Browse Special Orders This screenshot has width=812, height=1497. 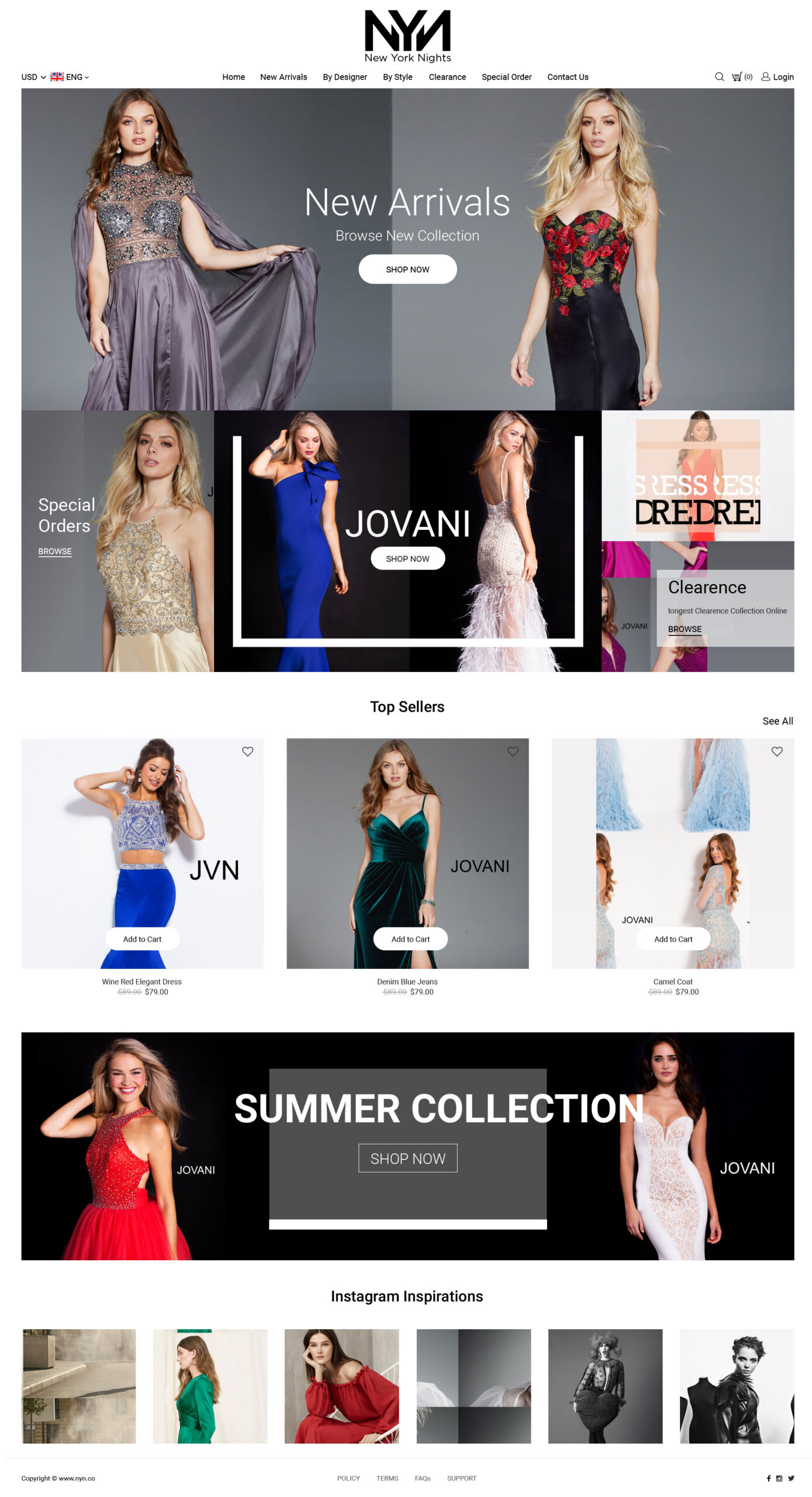click(x=55, y=551)
